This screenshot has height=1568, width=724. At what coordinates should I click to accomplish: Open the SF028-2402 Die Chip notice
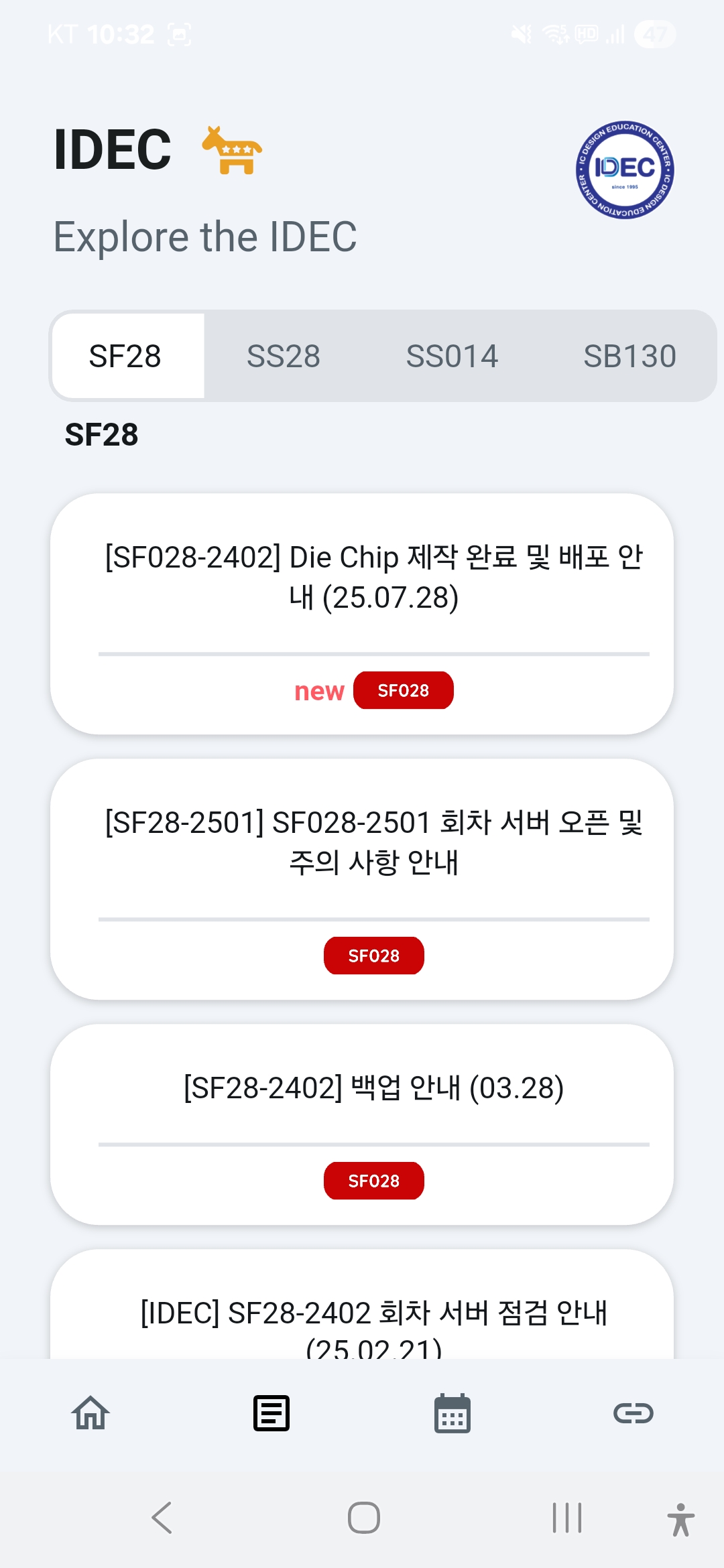click(373, 577)
